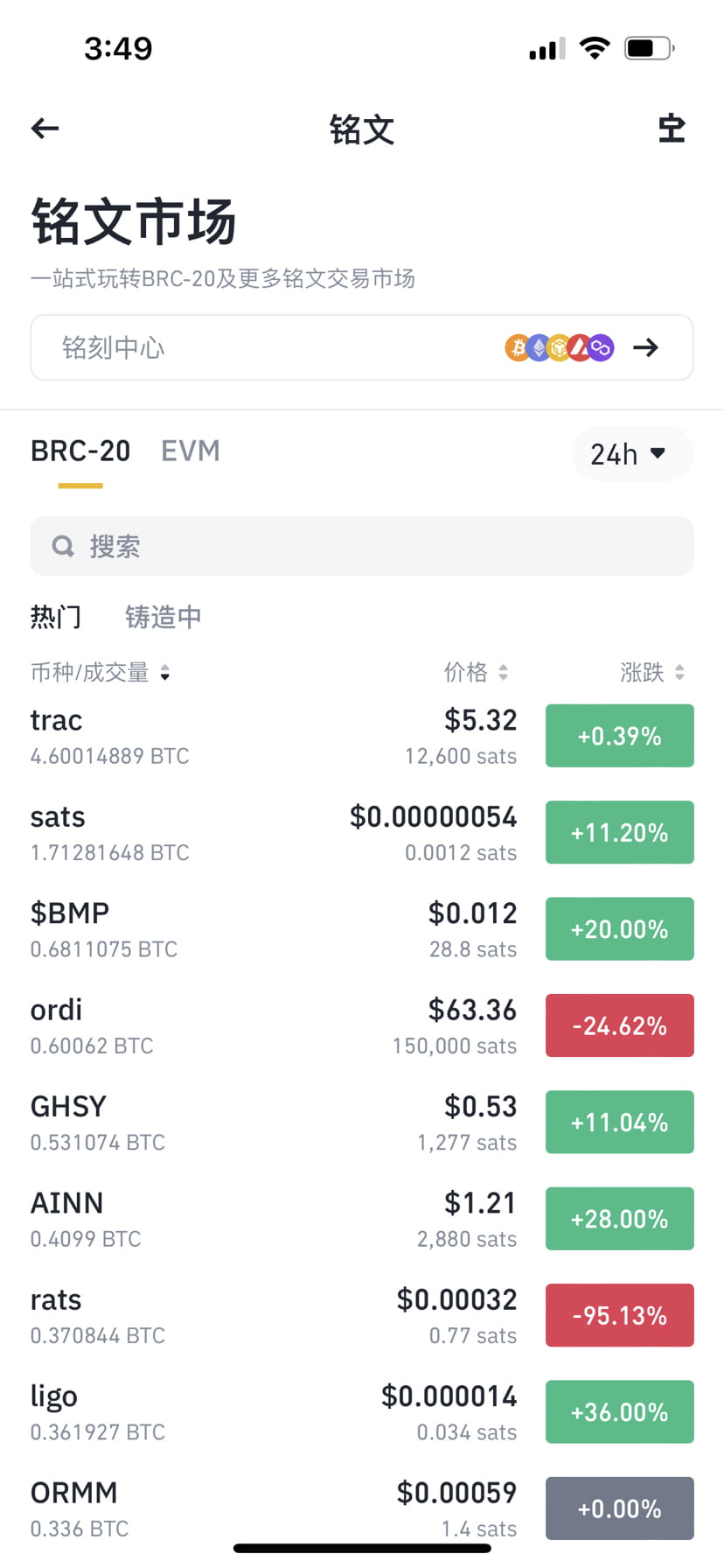Open the 24h time period dropdown

pyautogui.click(x=631, y=453)
